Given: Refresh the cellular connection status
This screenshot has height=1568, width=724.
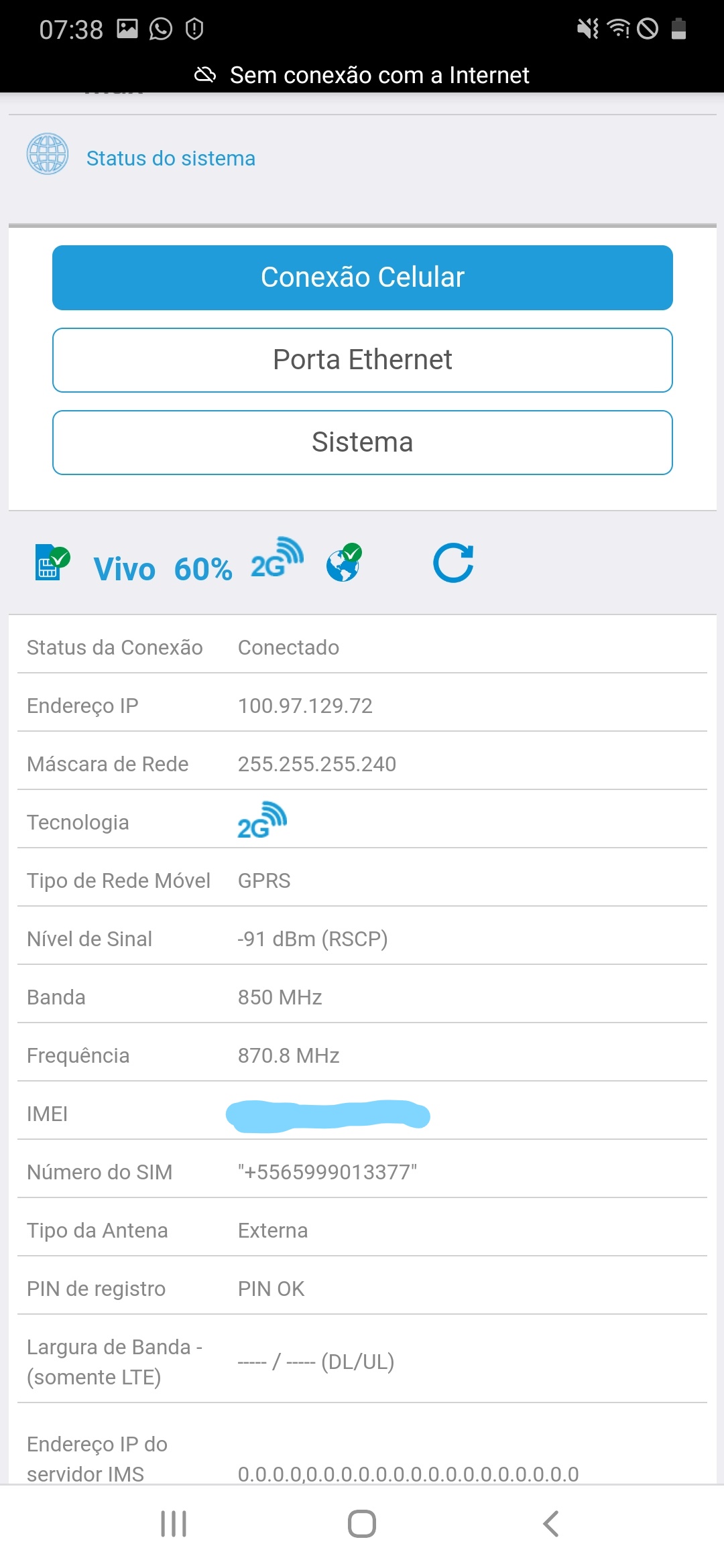Looking at the screenshot, I should [453, 563].
